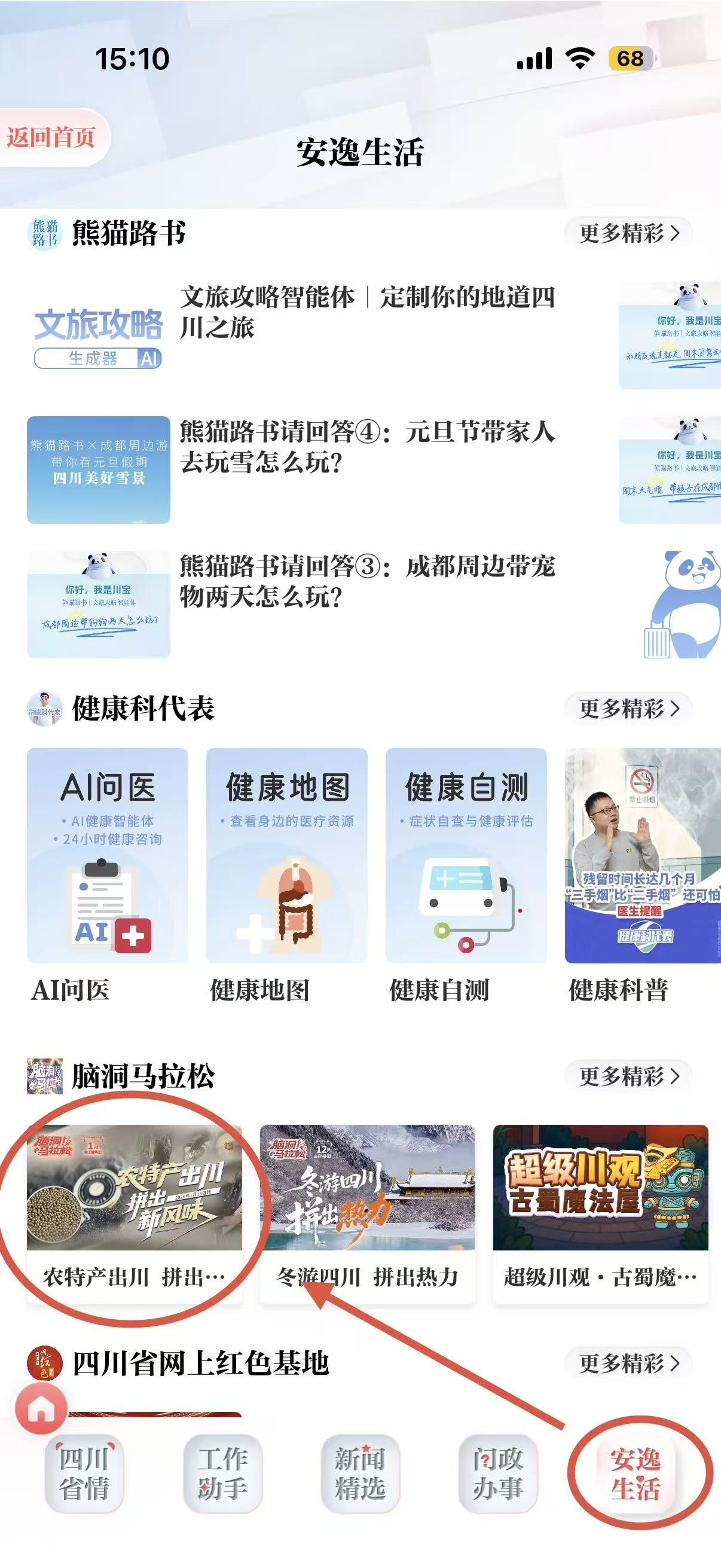The image size is (721, 1568).
Task: See 更多精彩 for 四川省网上红色基地
Action: [628, 1363]
